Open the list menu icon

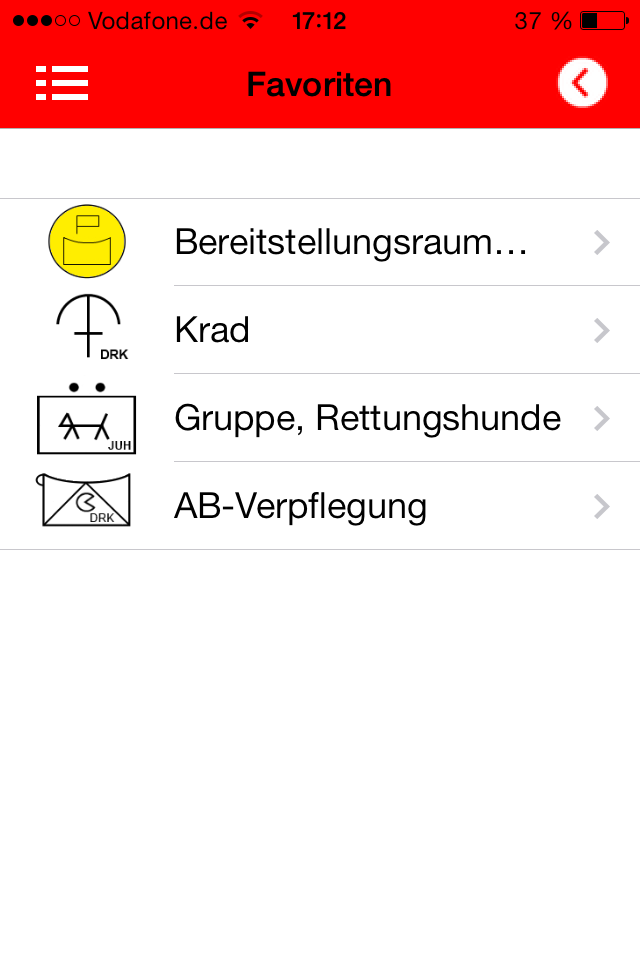pos(62,83)
